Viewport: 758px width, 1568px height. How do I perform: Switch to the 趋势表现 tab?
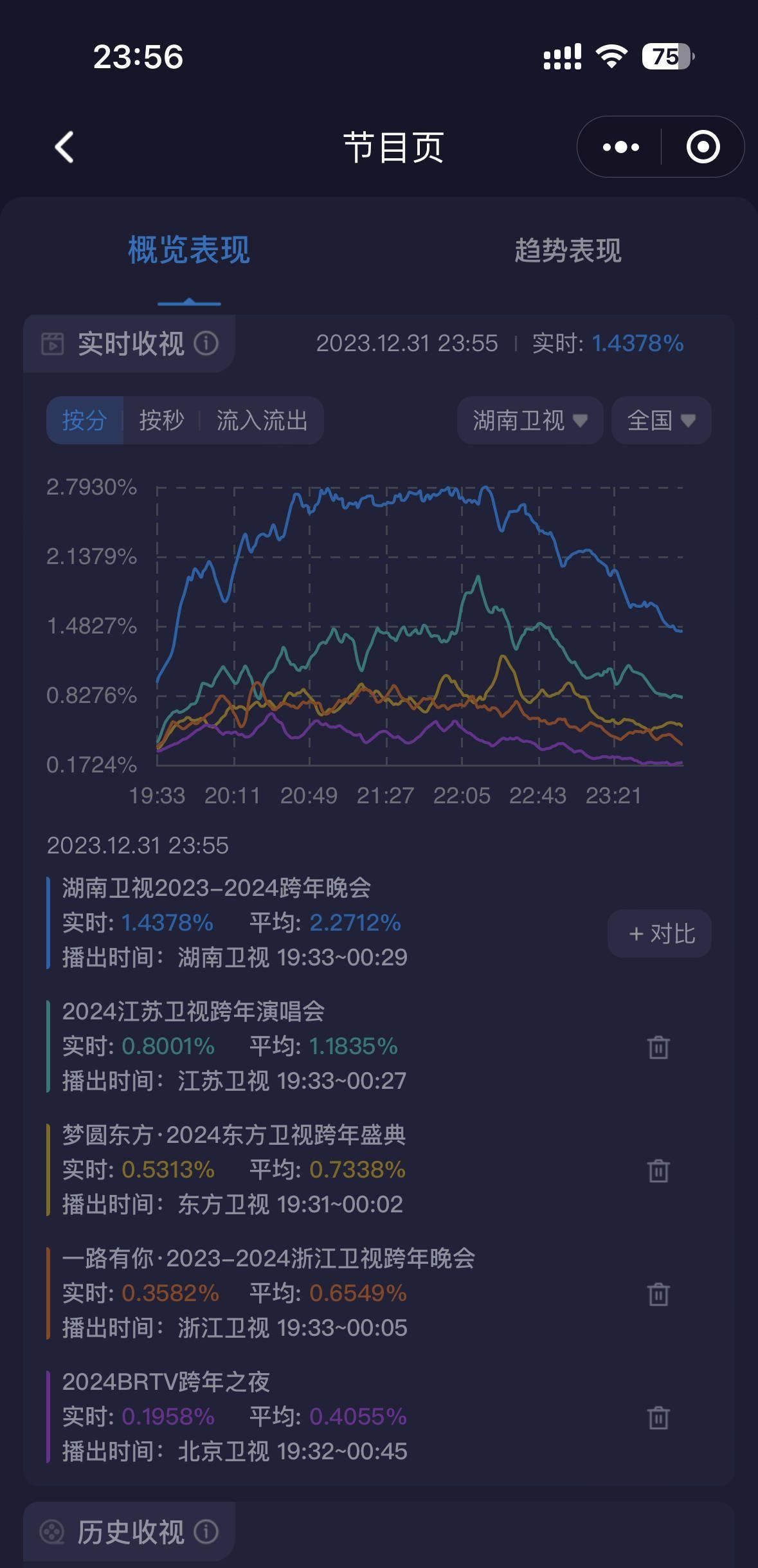point(568,250)
